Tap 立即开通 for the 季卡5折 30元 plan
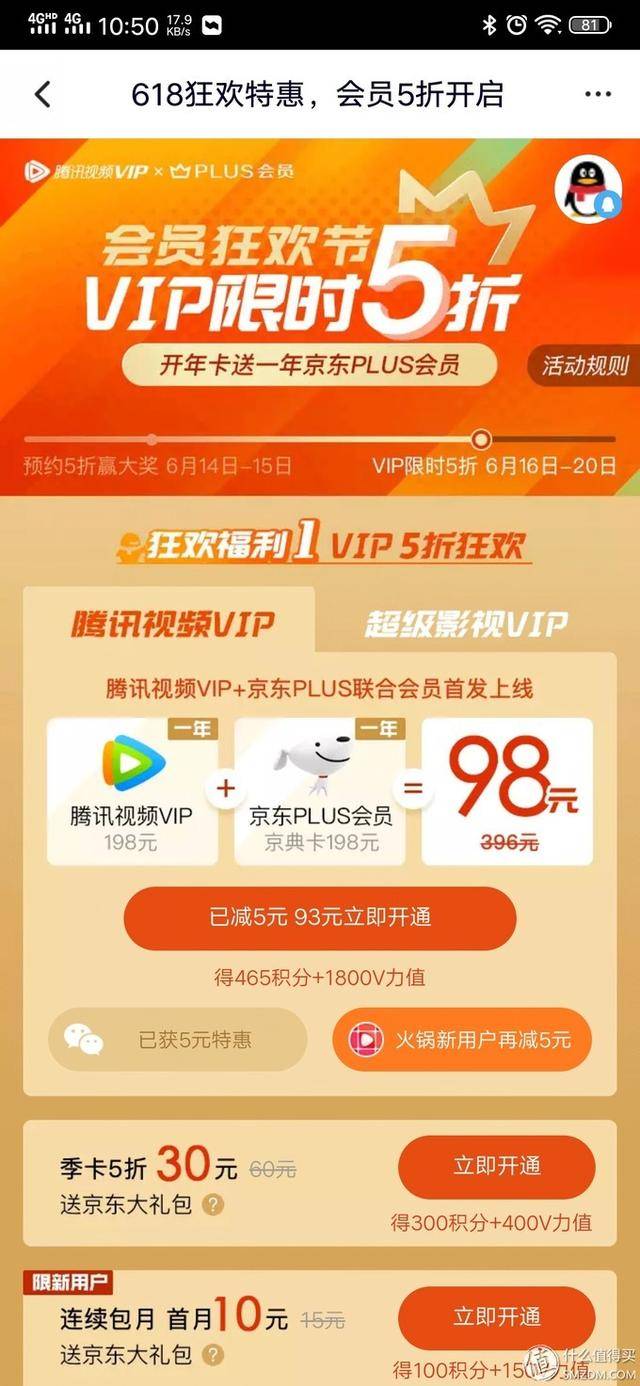 click(497, 1166)
